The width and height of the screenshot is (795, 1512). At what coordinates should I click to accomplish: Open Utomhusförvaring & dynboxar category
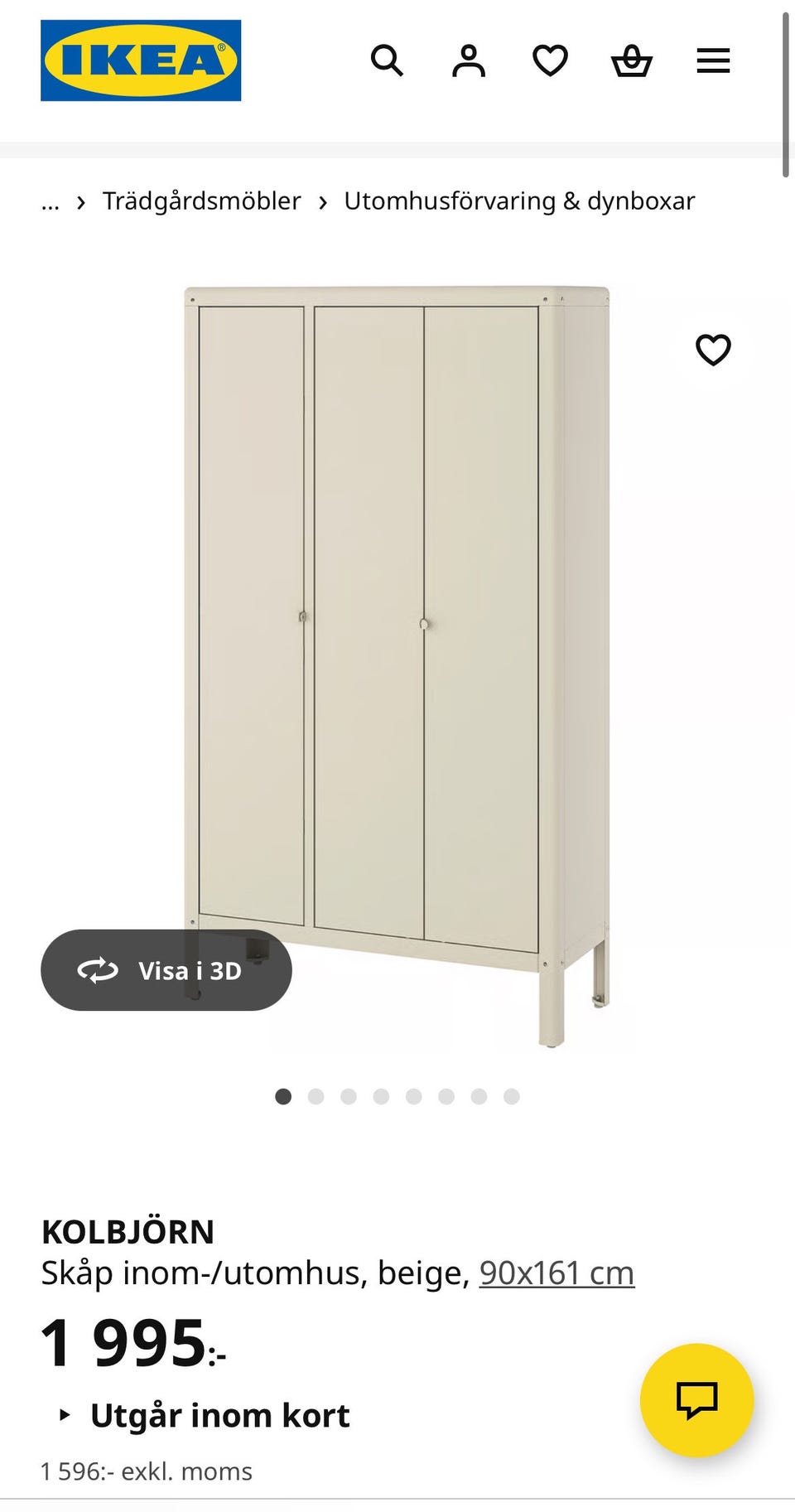519,201
